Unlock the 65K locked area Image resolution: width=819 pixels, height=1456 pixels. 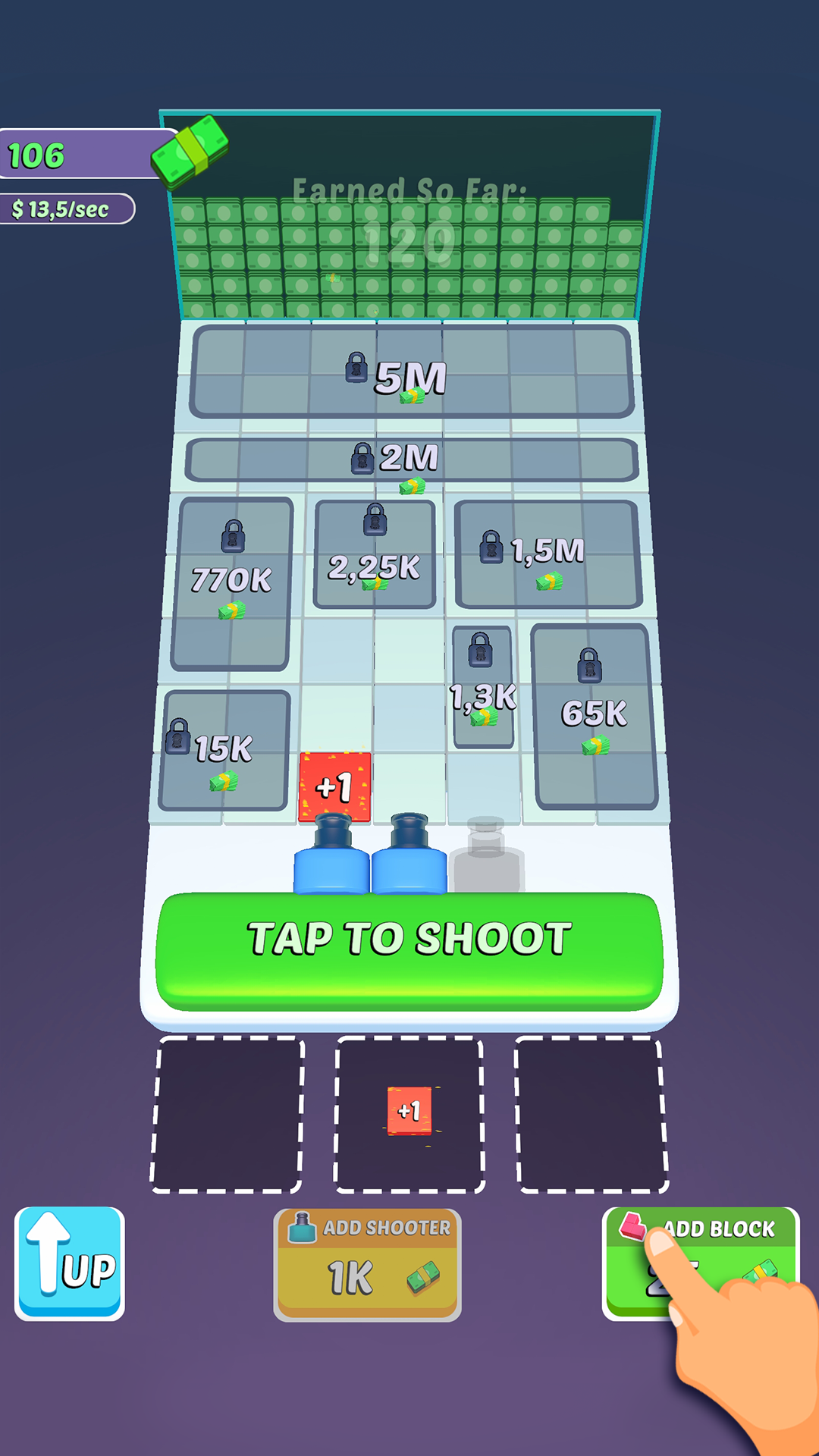594,717
